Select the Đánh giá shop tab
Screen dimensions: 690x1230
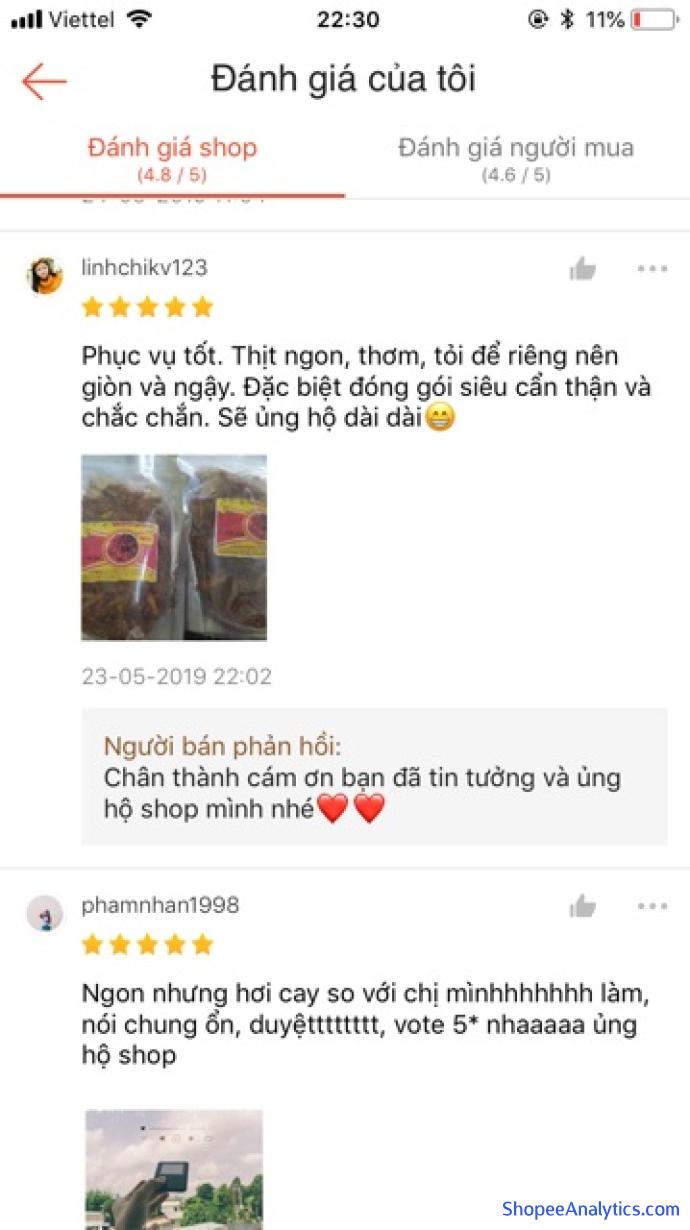point(172,160)
